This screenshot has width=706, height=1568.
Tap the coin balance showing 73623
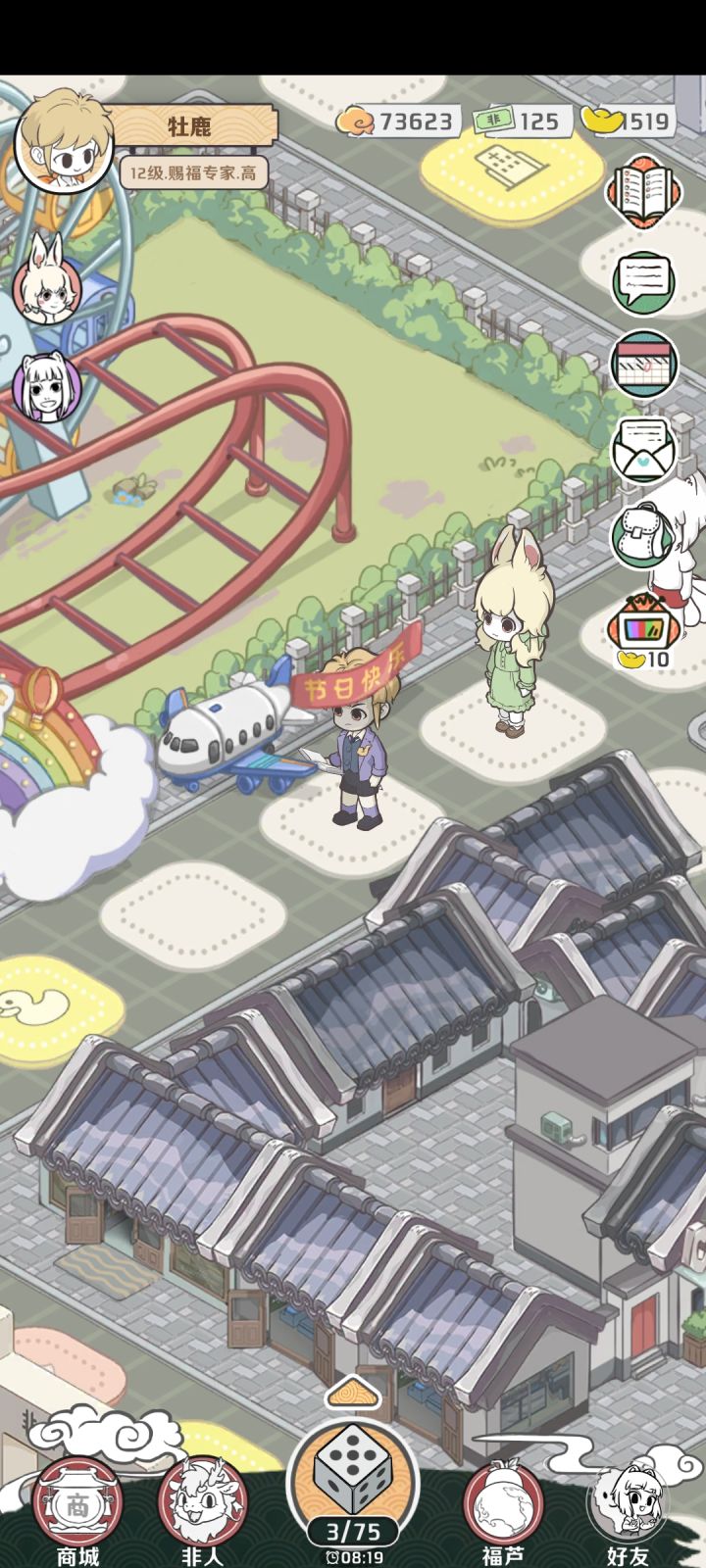(x=402, y=122)
